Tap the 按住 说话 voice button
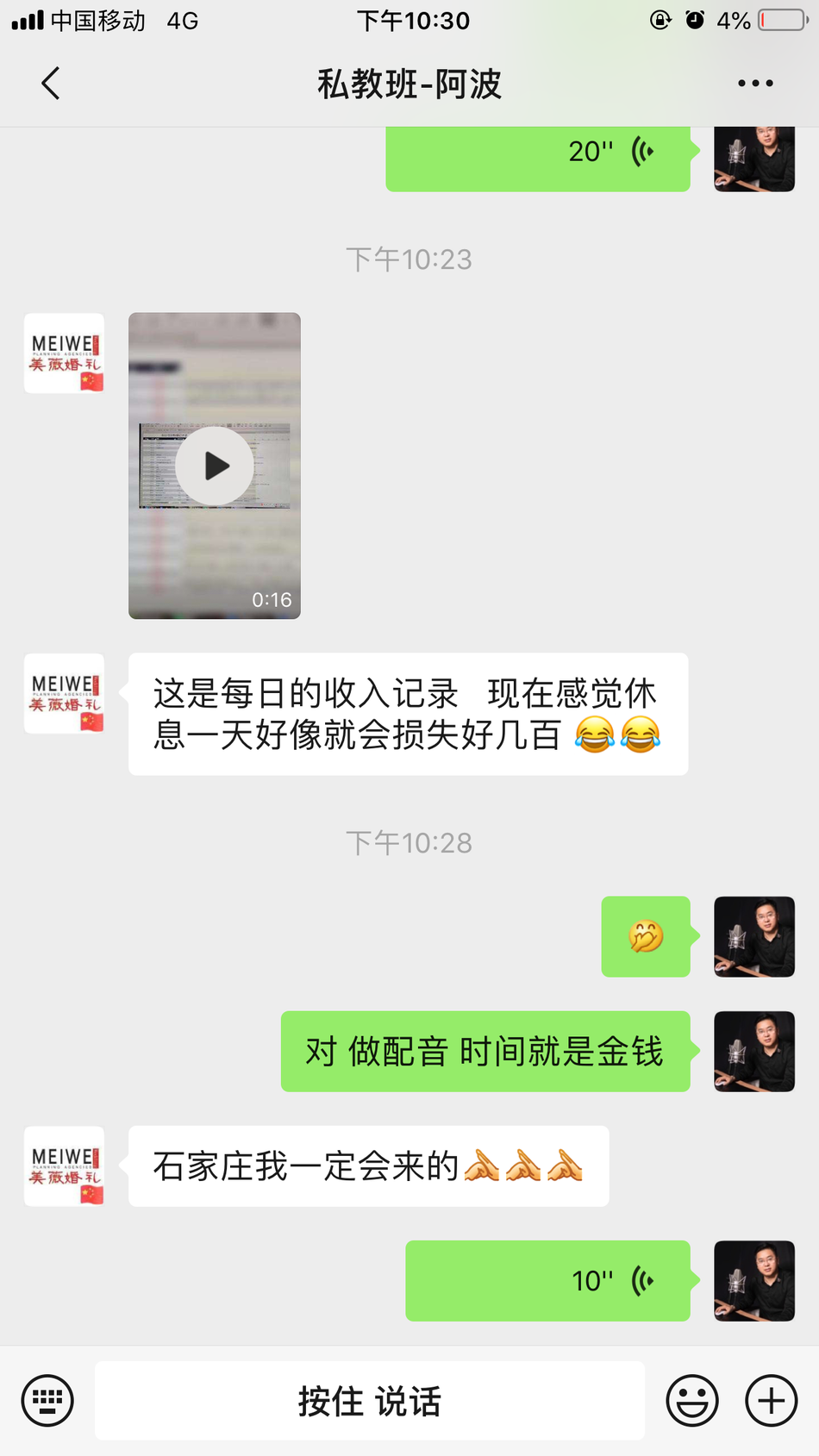This screenshot has width=819, height=1456. pos(370,1401)
